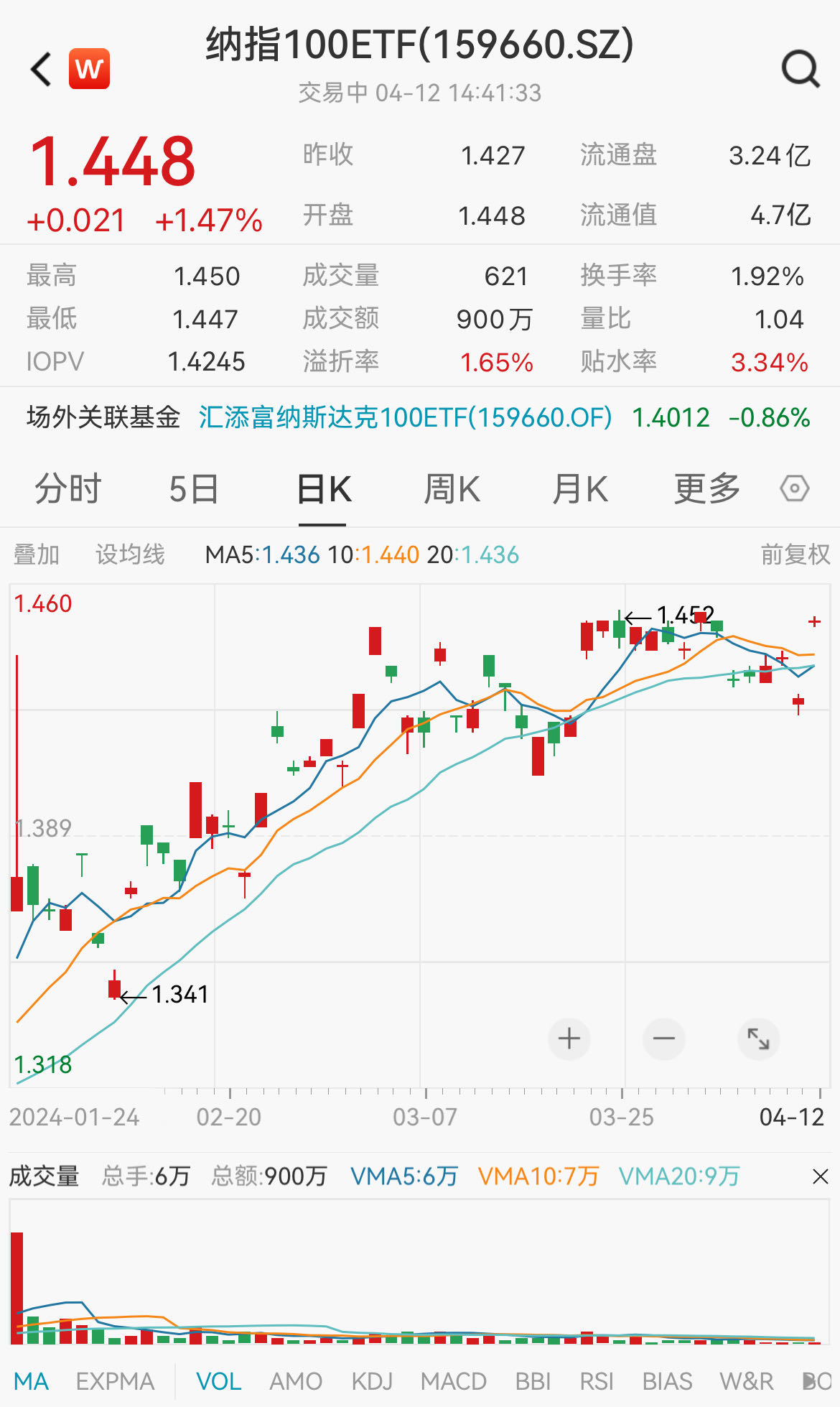Select the VOL indicator tab

tap(220, 1380)
